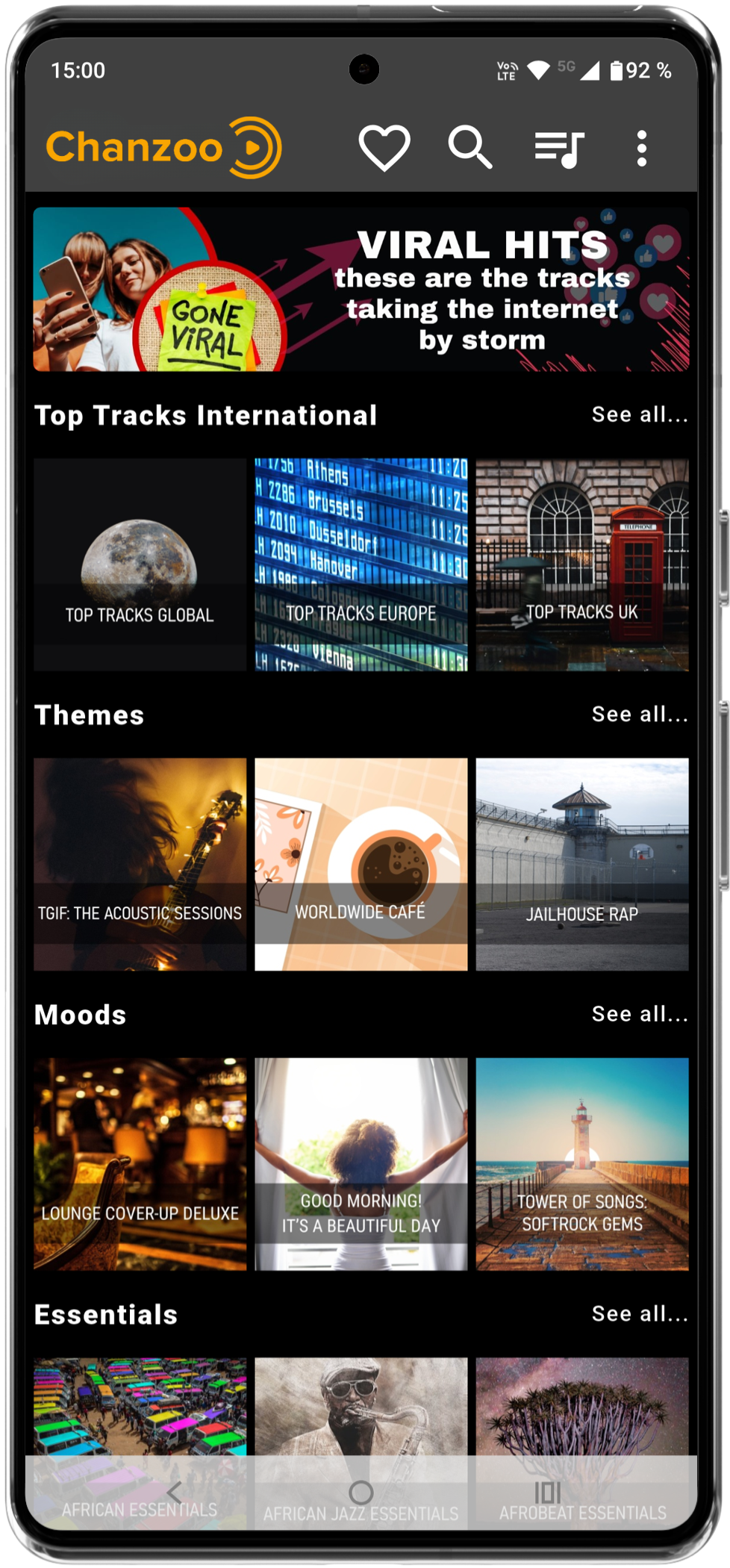The width and height of the screenshot is (730, 1568).
Task: Tap the search icon
Action: point(470,147)
